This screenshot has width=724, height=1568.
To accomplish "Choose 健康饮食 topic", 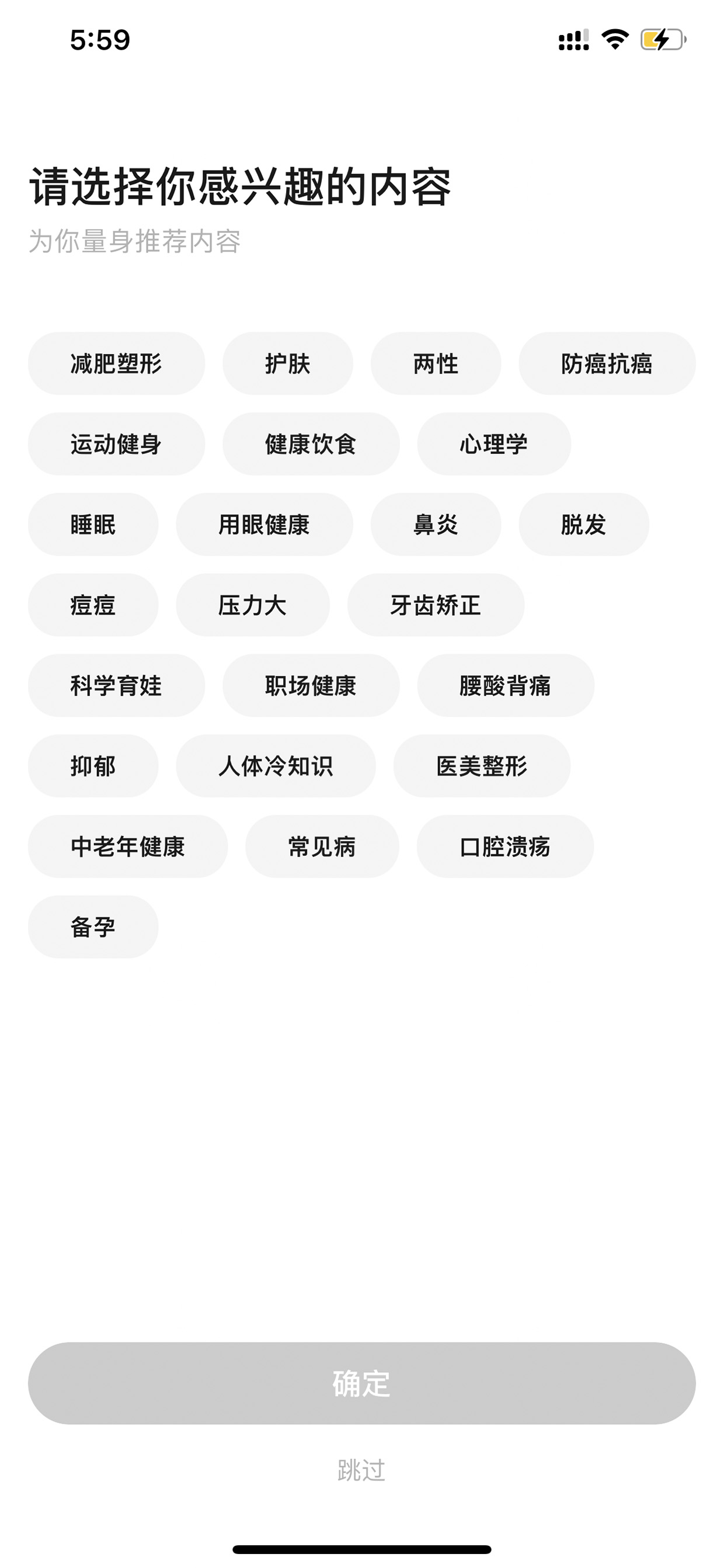I will [x=311, y=444].
